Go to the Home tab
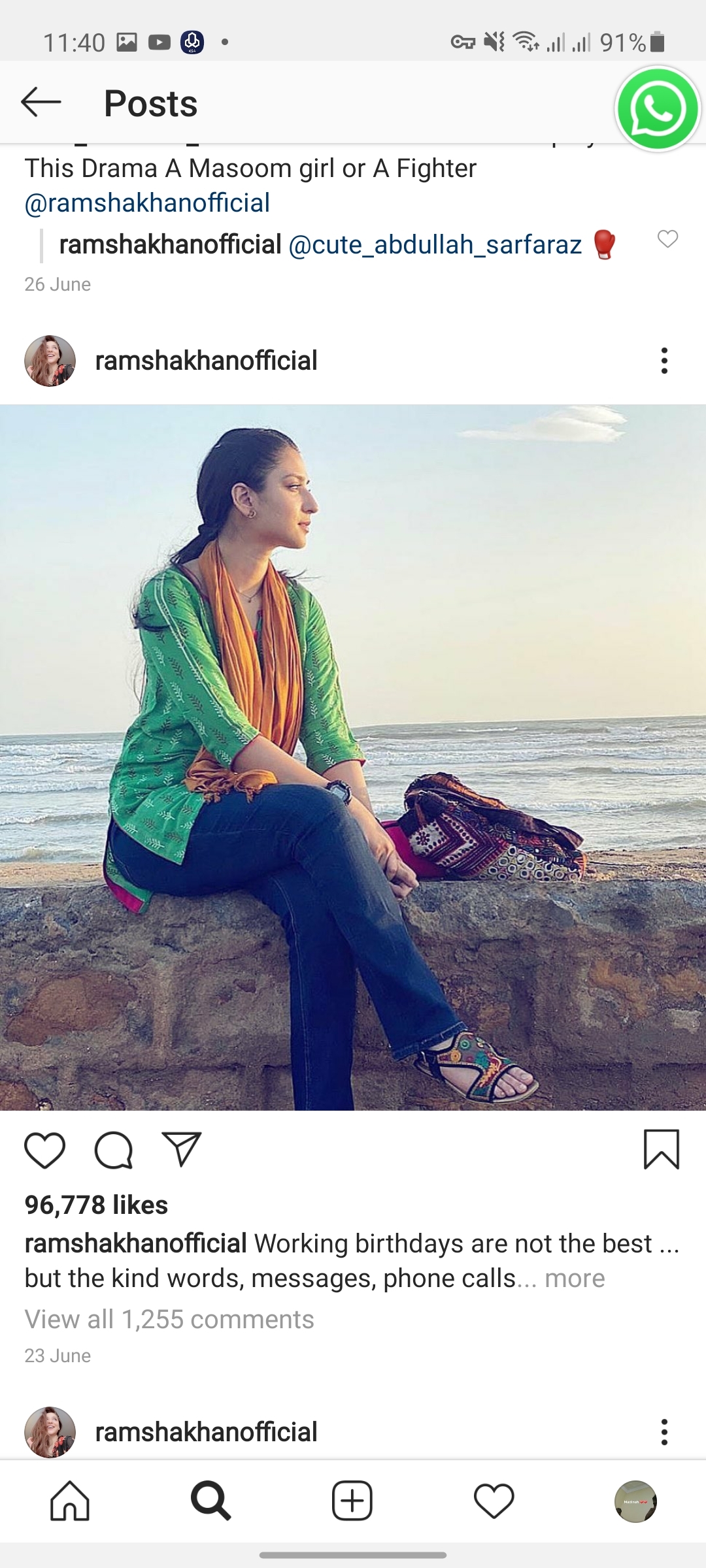This screenshot has height=1568, width=706. 70,1501
